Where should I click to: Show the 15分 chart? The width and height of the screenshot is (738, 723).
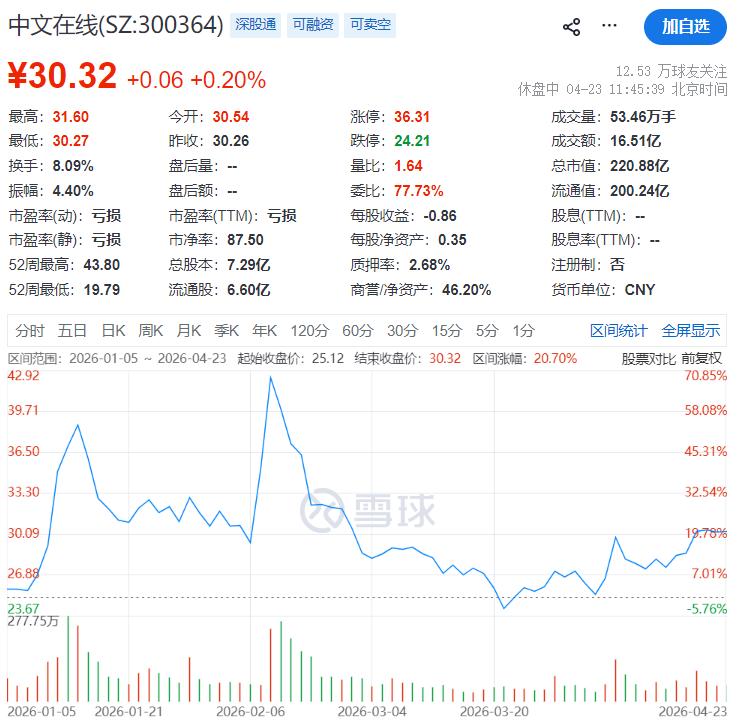(x=447, y=331)
